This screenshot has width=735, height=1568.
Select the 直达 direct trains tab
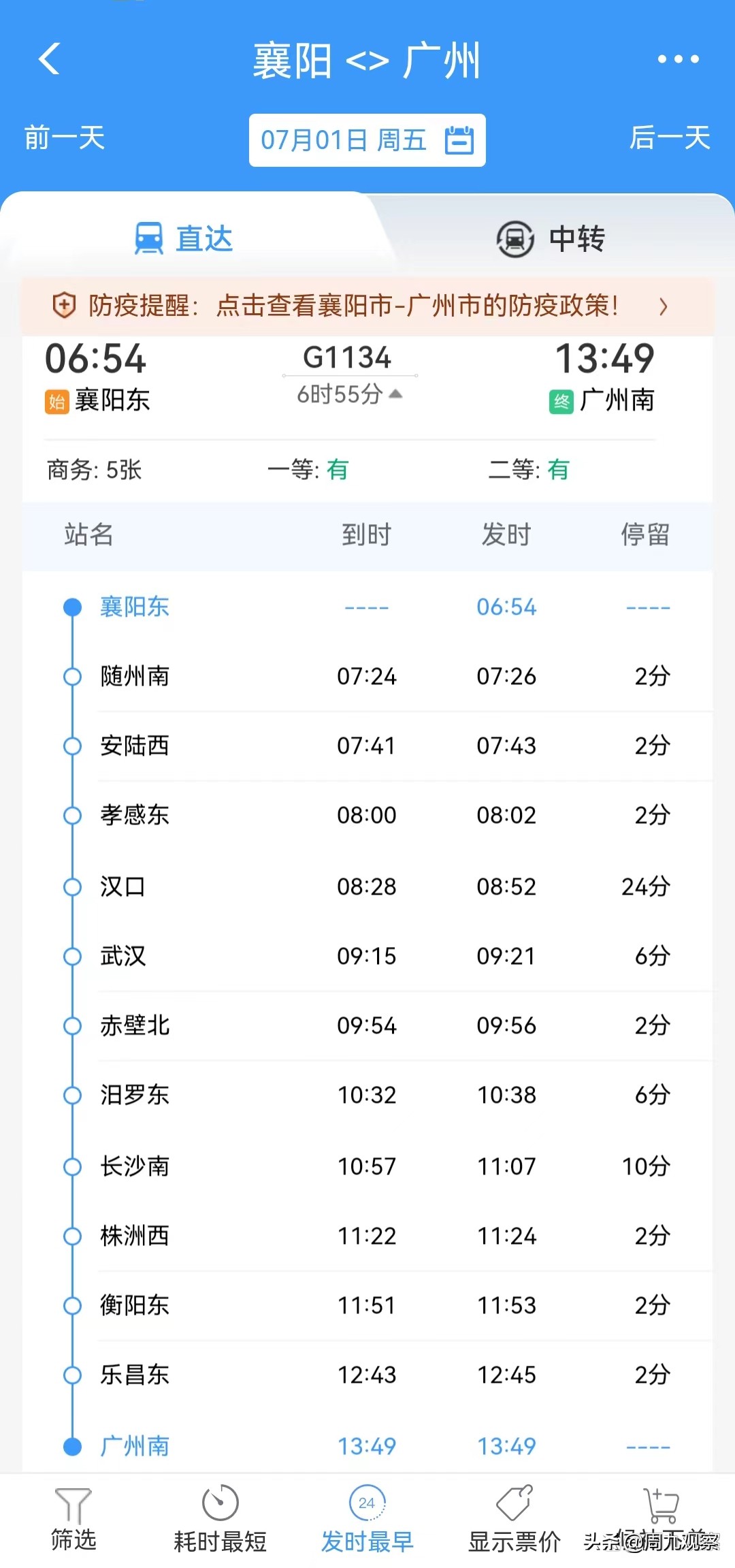tap(203, 240)
